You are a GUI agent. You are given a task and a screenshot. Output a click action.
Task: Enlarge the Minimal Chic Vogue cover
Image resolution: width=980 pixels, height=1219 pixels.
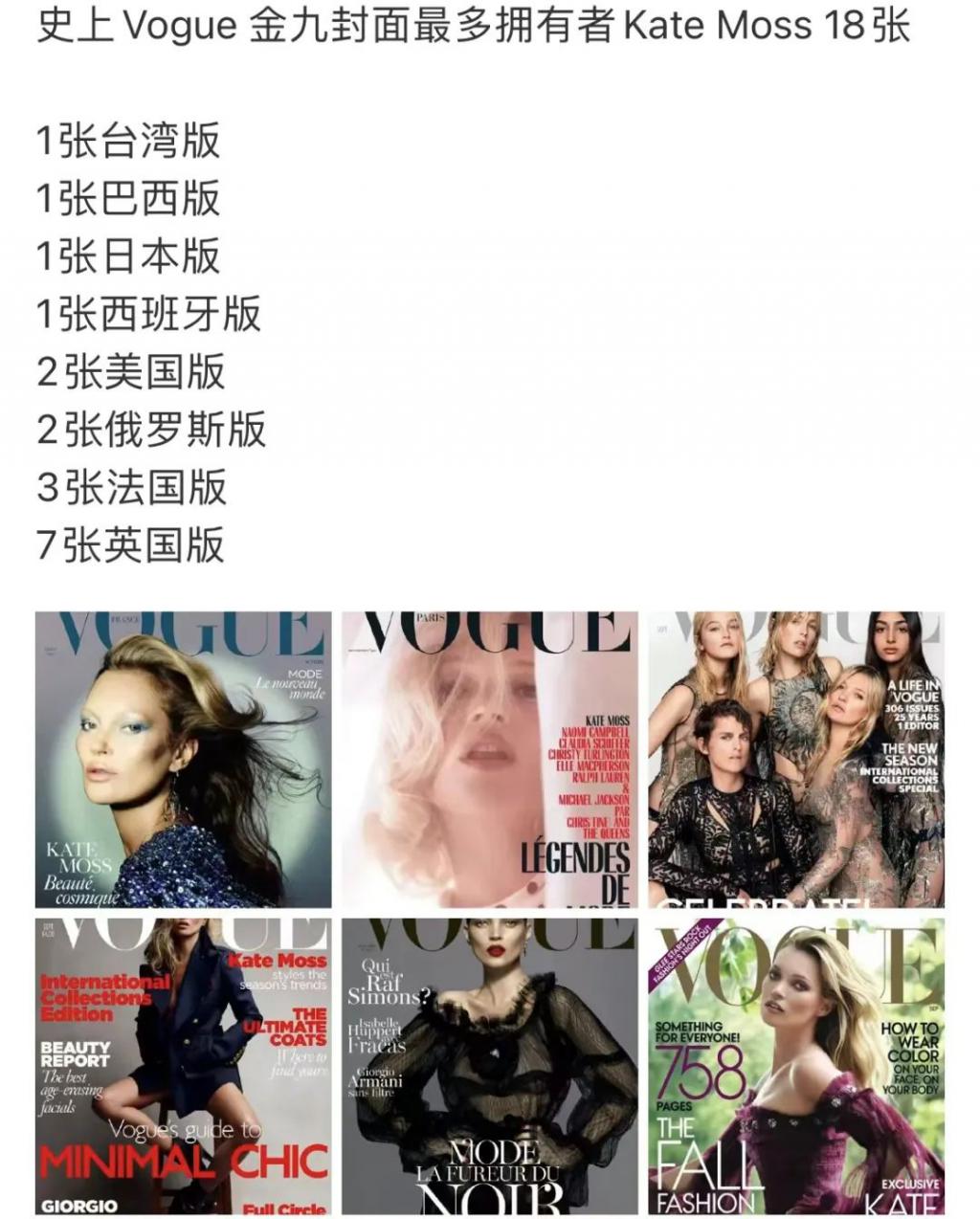click(x=183, y=1066)
